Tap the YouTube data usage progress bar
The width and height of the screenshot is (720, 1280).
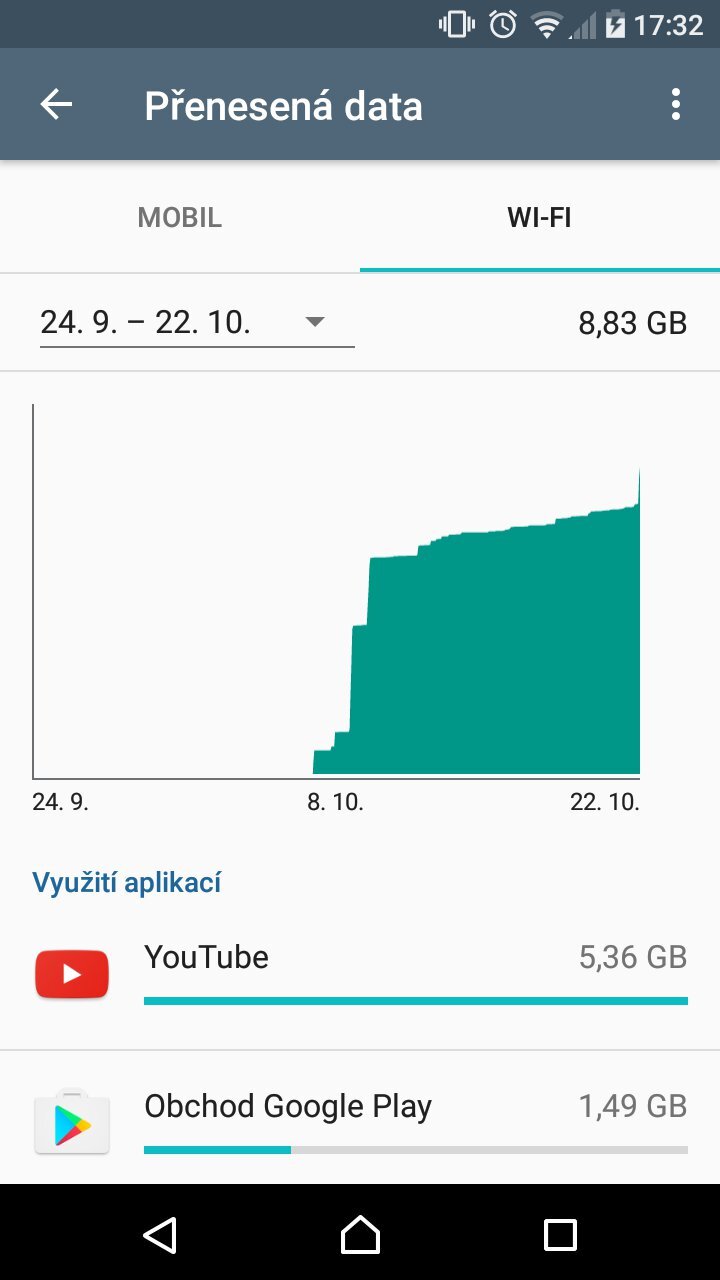[x=415, y=999]
